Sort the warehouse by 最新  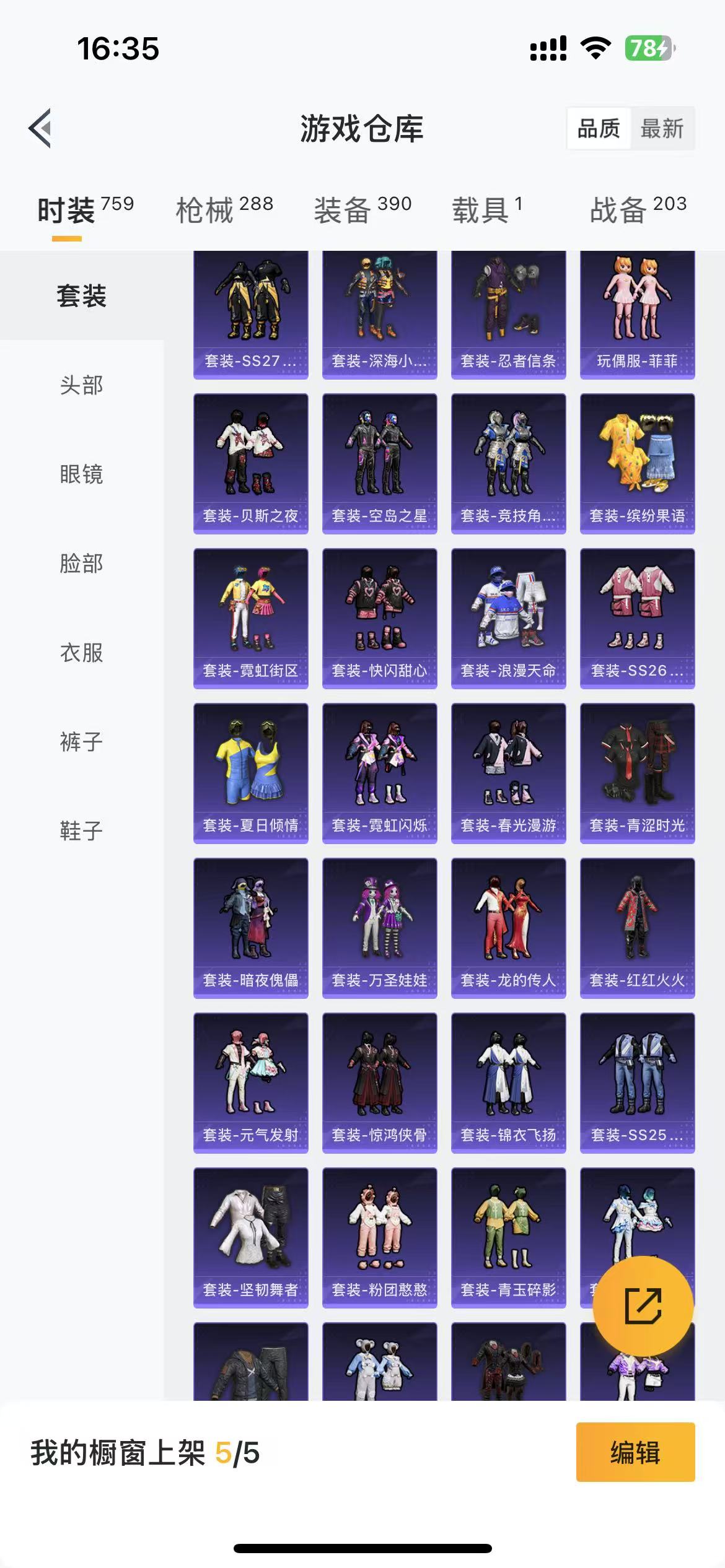[x=662, y=129]
